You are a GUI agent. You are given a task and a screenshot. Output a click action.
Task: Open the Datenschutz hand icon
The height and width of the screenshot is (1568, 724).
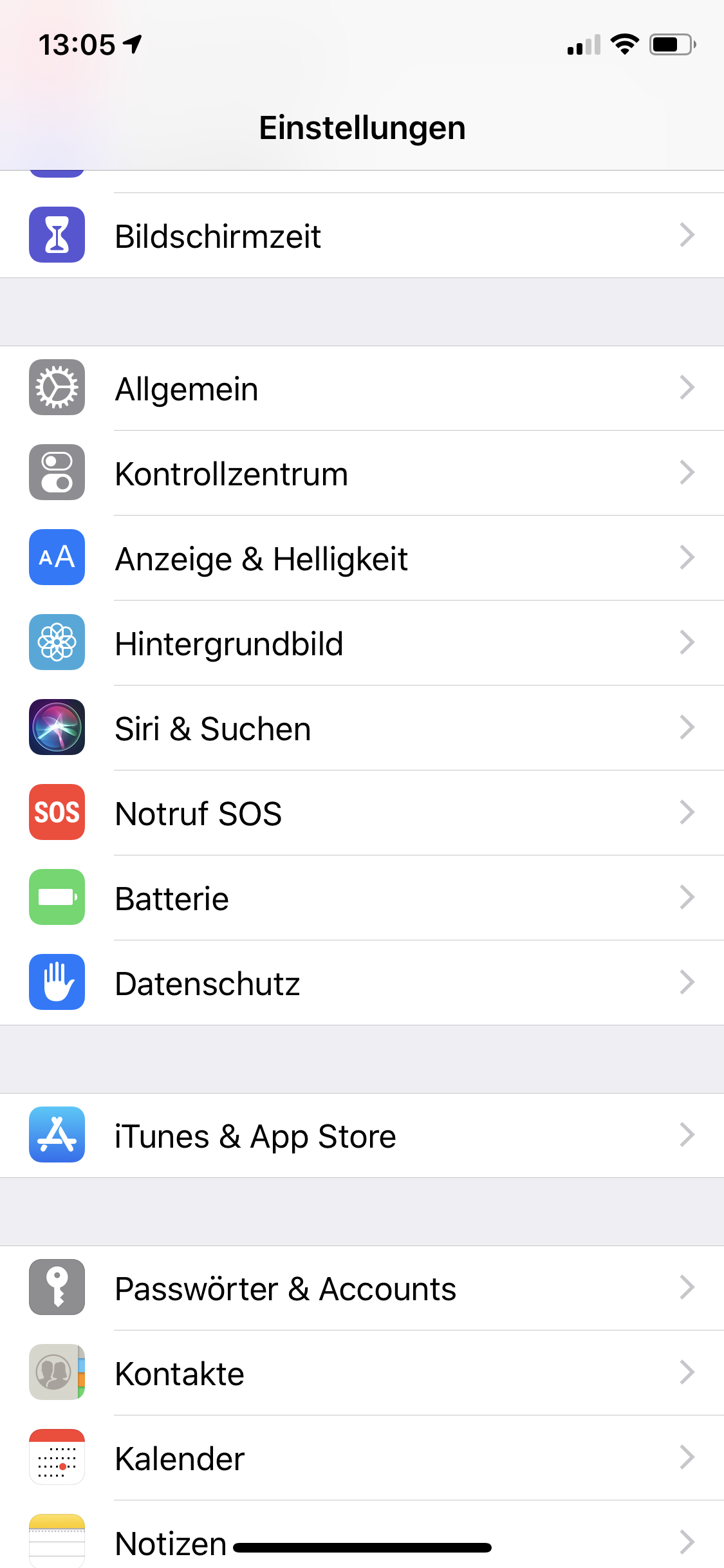click(57, 983)
